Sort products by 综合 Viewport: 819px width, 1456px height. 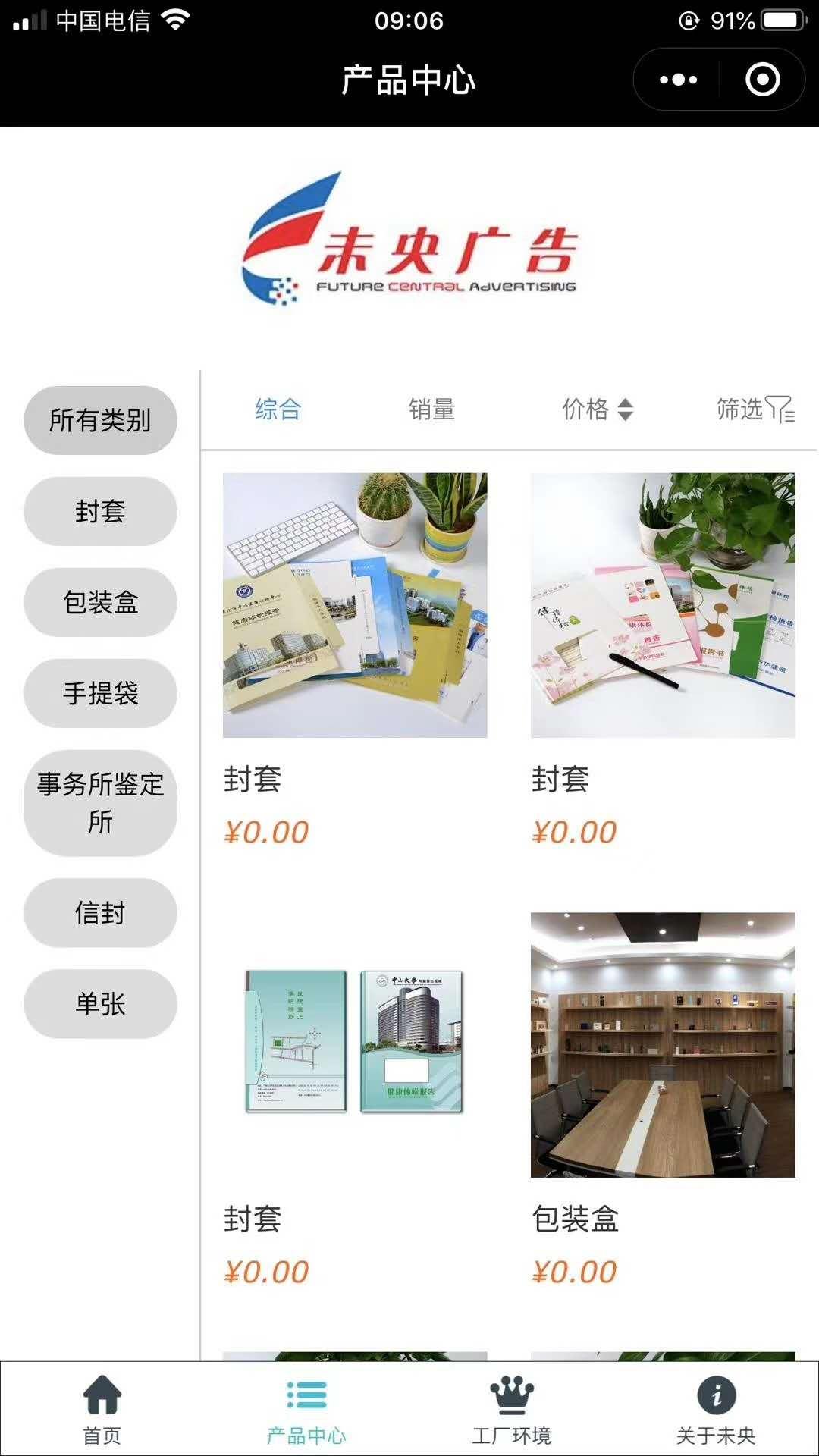[278, 409]
